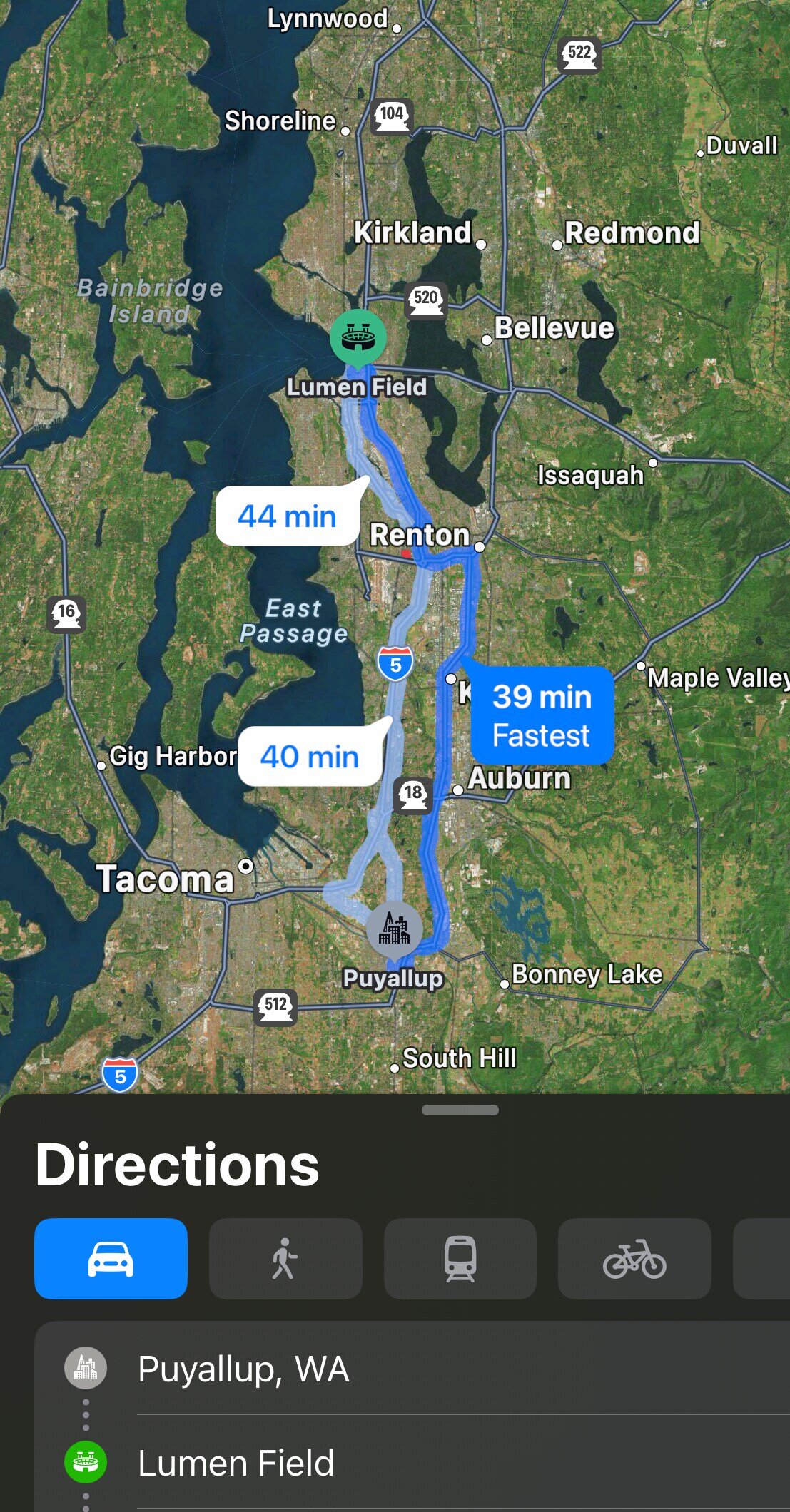This screenshot has height=1512, width=790.
Task: Select the driving directions mode
Action: pyautogui.click(x=111, y=1259)
